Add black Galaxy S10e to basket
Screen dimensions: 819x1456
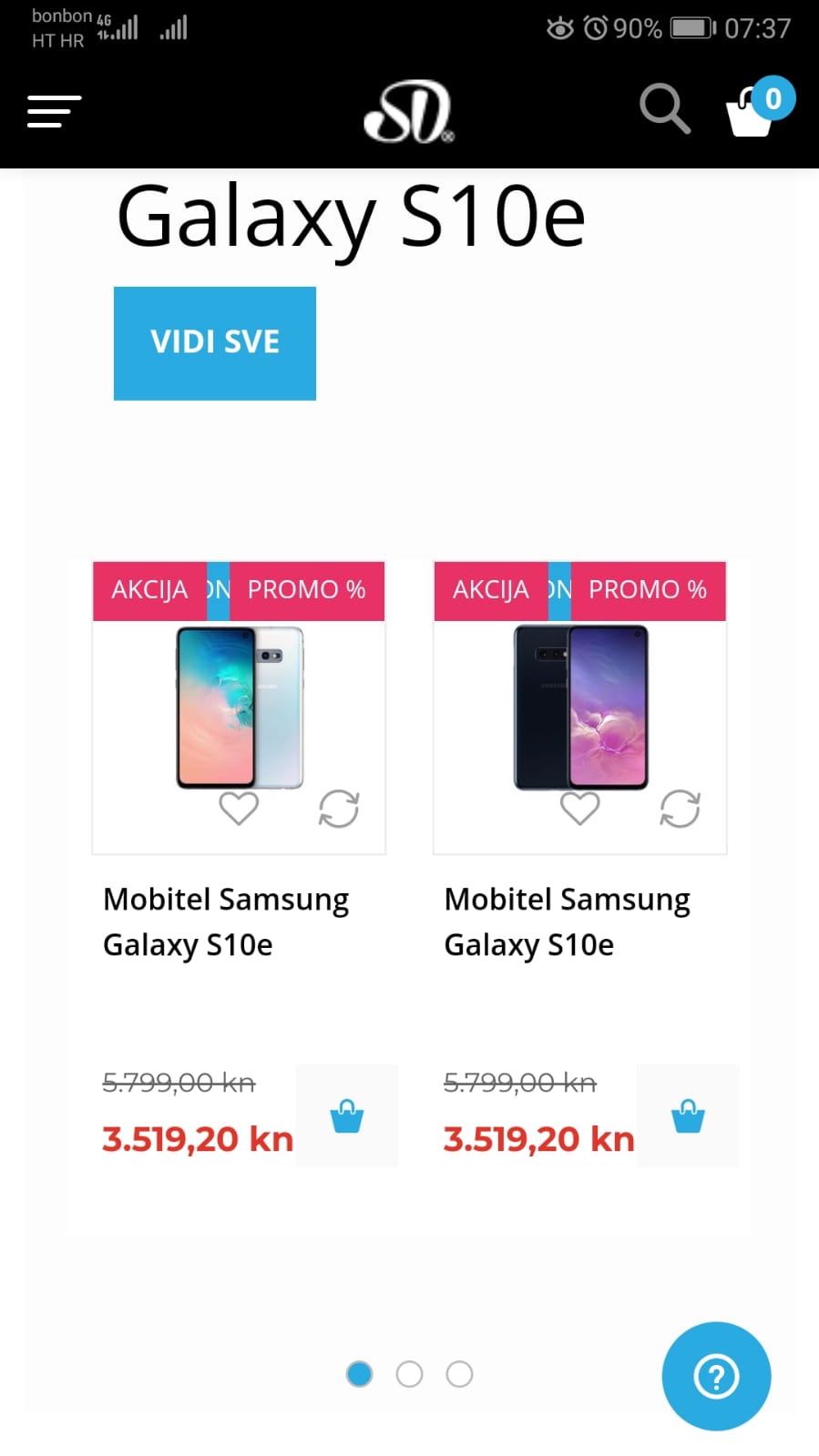click(x=688, y=1115)
